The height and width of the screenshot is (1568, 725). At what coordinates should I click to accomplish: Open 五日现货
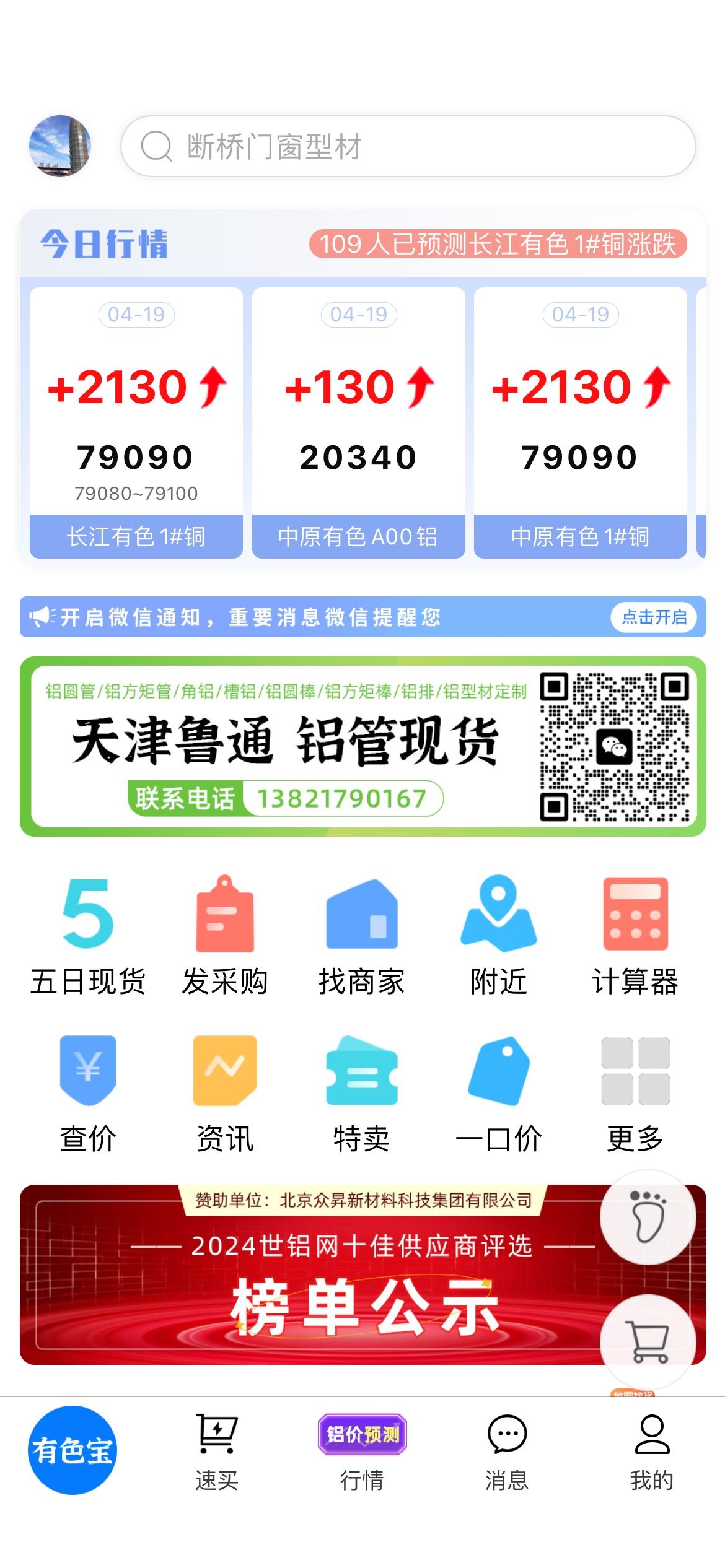click(88, 936)
